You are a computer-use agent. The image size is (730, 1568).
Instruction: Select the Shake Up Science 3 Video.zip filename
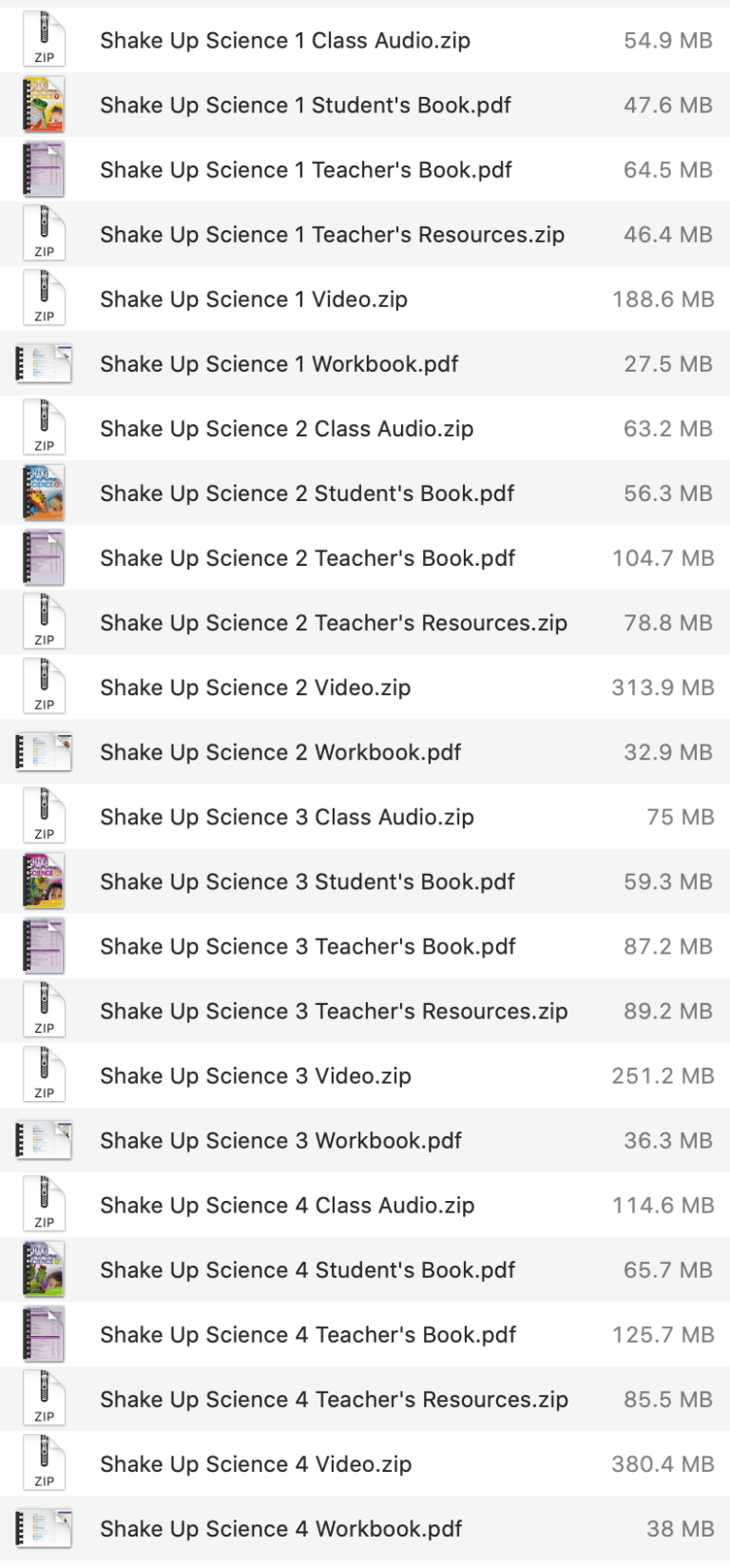(255, 1074)
